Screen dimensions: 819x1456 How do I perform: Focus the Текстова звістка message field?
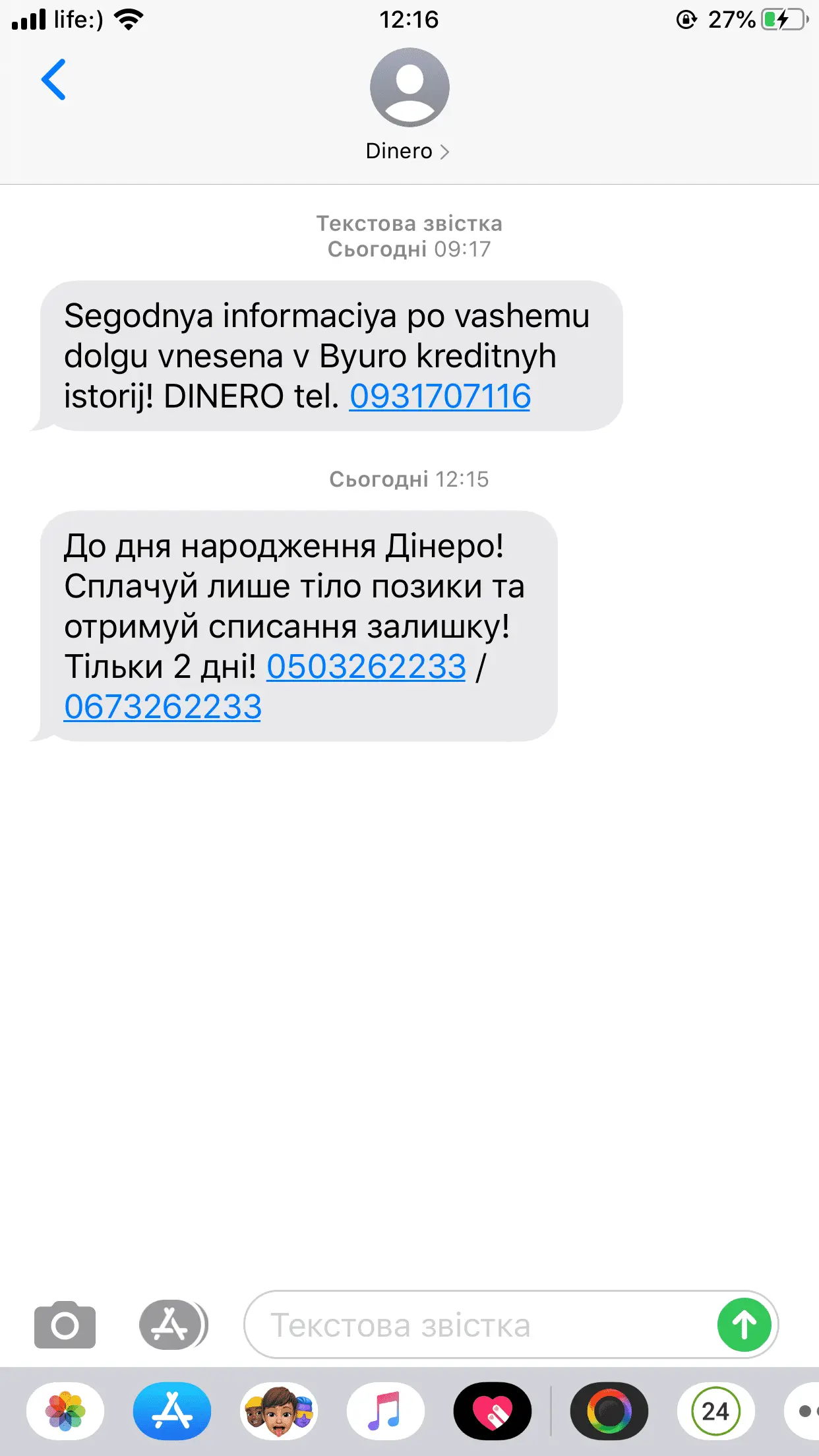(x=475, y=1325)
